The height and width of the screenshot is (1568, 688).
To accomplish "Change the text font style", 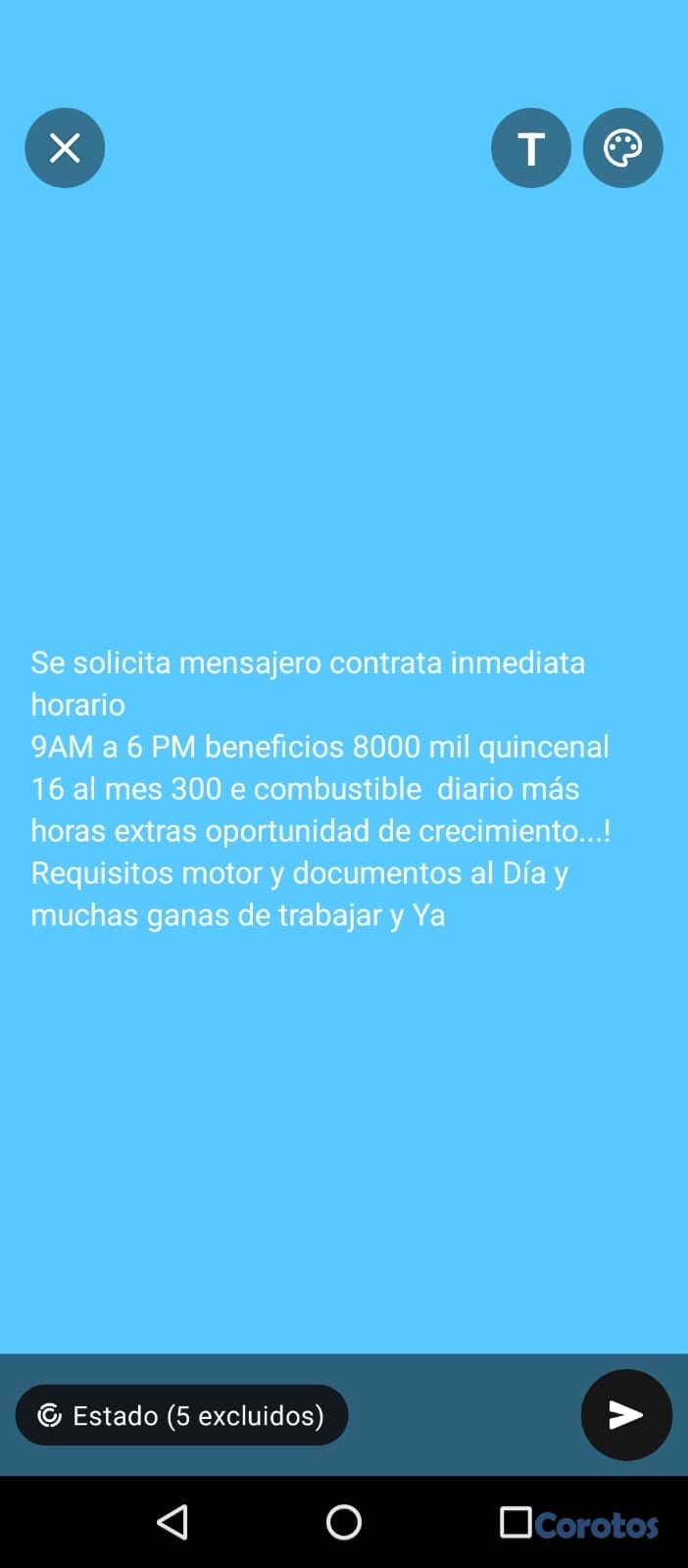I will 530,148.
